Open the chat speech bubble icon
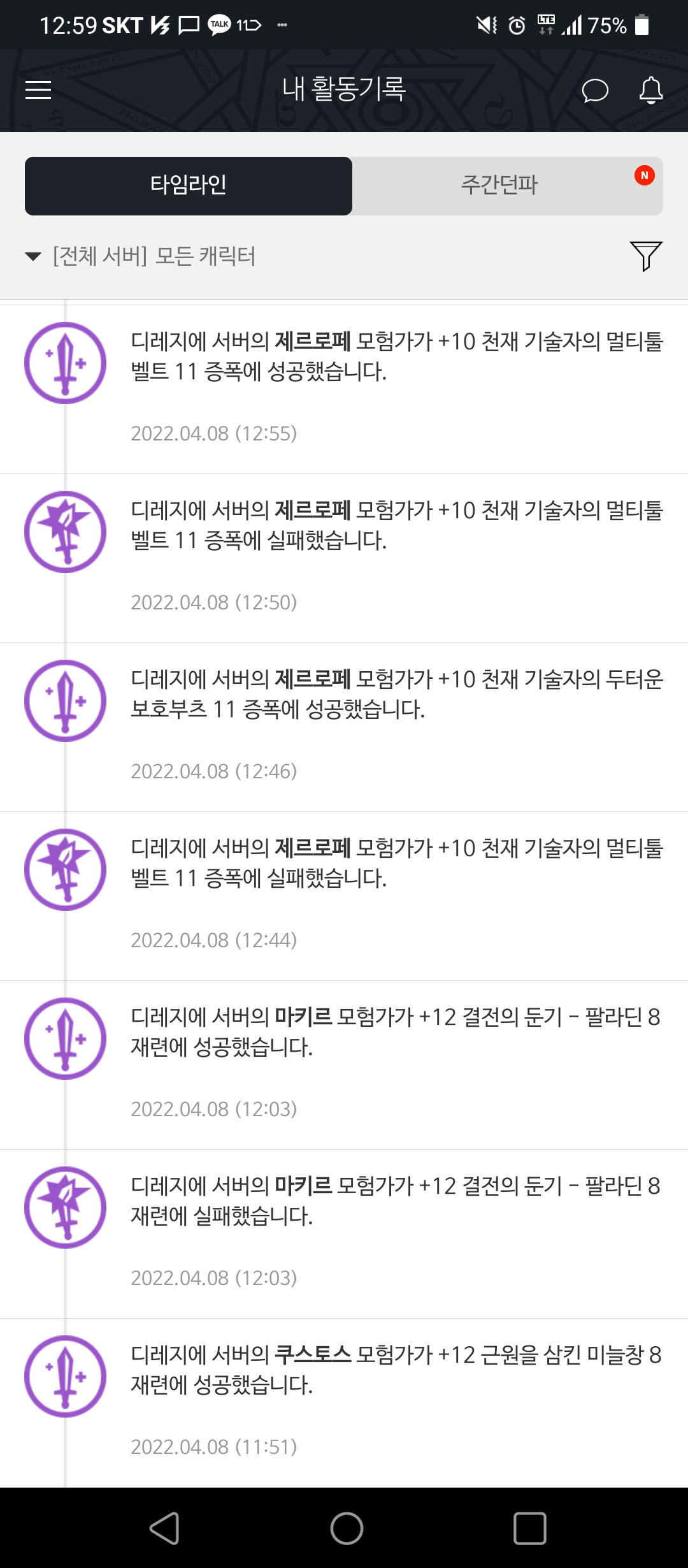 click(595, 91)
